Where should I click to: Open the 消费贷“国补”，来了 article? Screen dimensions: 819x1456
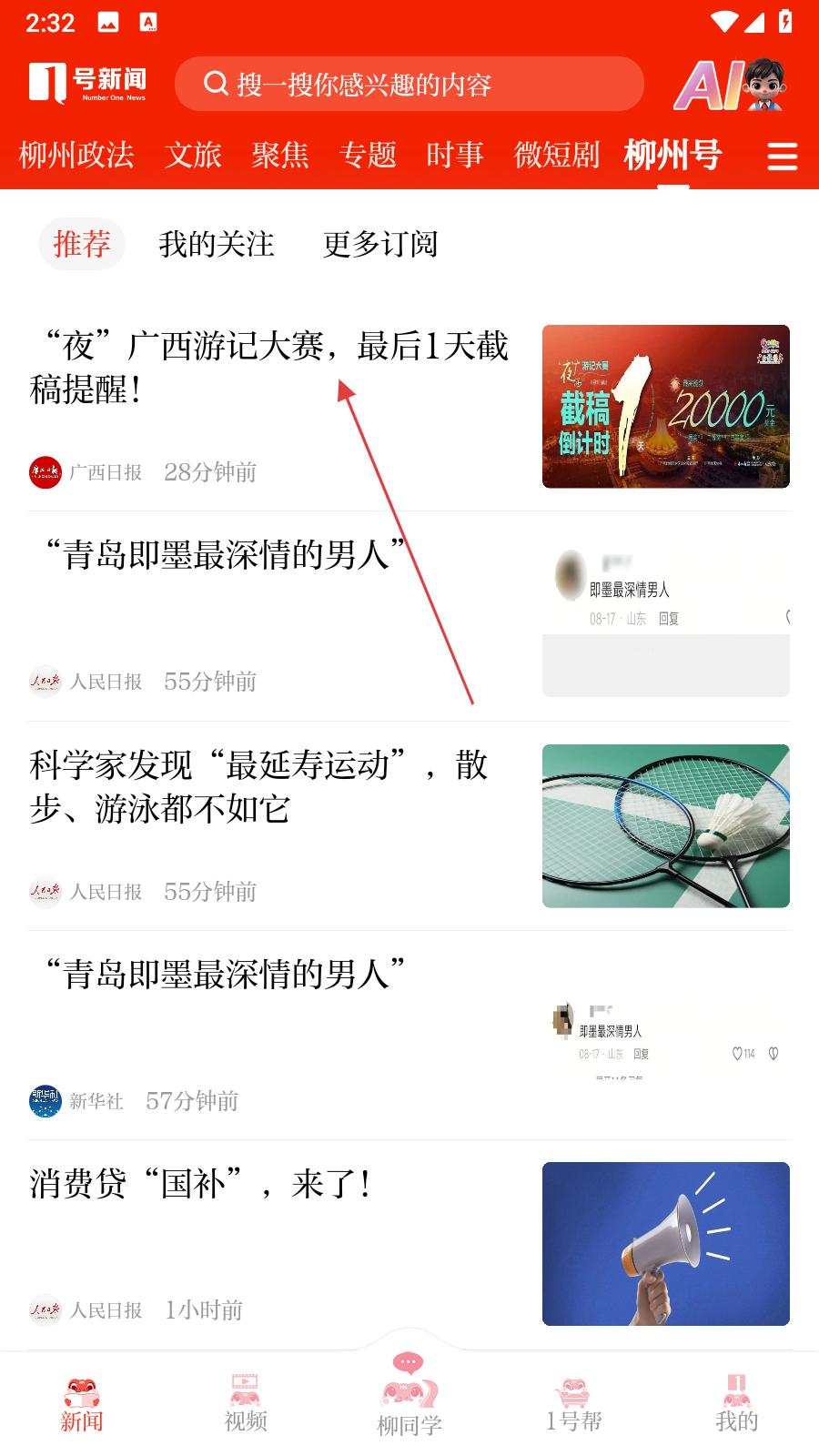pos(200,1184)
